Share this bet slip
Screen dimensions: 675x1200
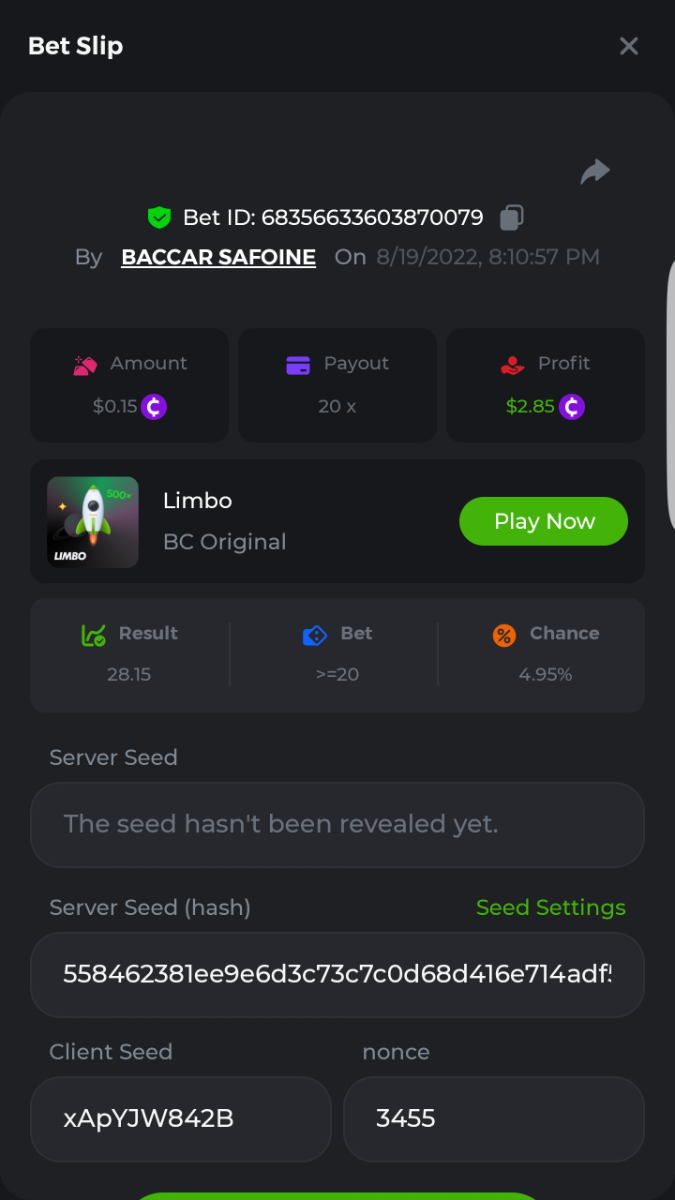[595, 172]
